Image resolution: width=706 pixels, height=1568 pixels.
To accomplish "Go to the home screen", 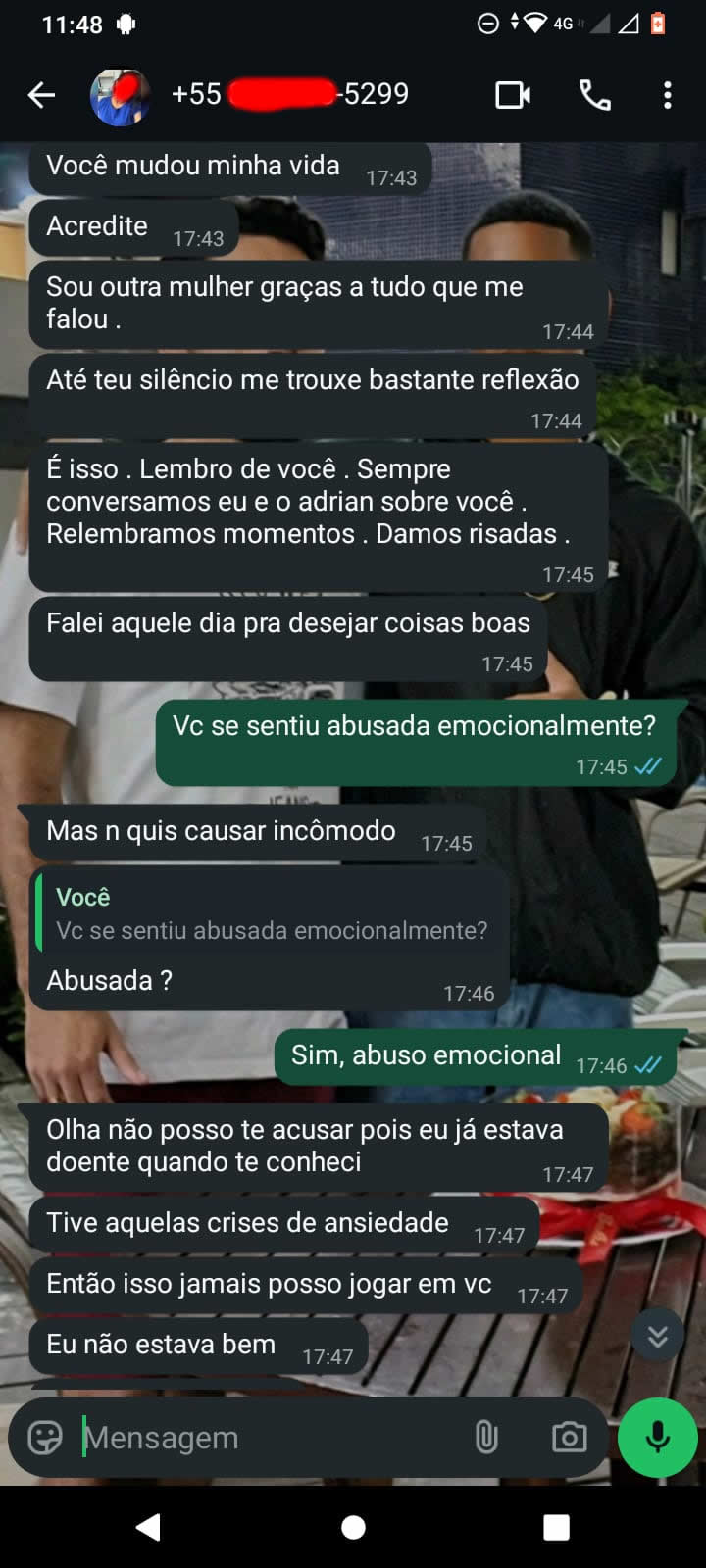I will (x=353, y=1527).
